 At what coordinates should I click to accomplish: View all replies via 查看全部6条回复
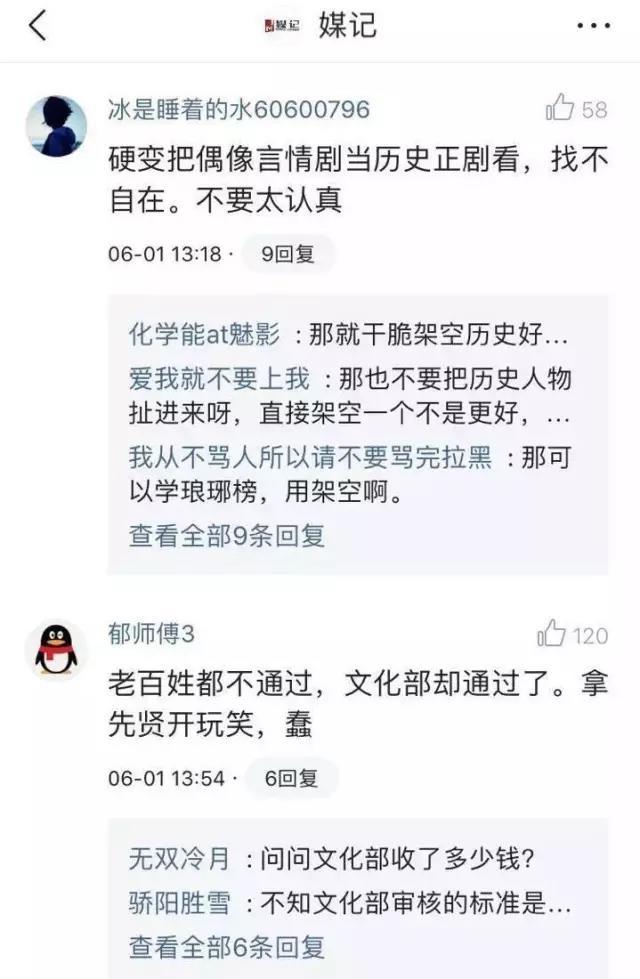pos(227,946)
